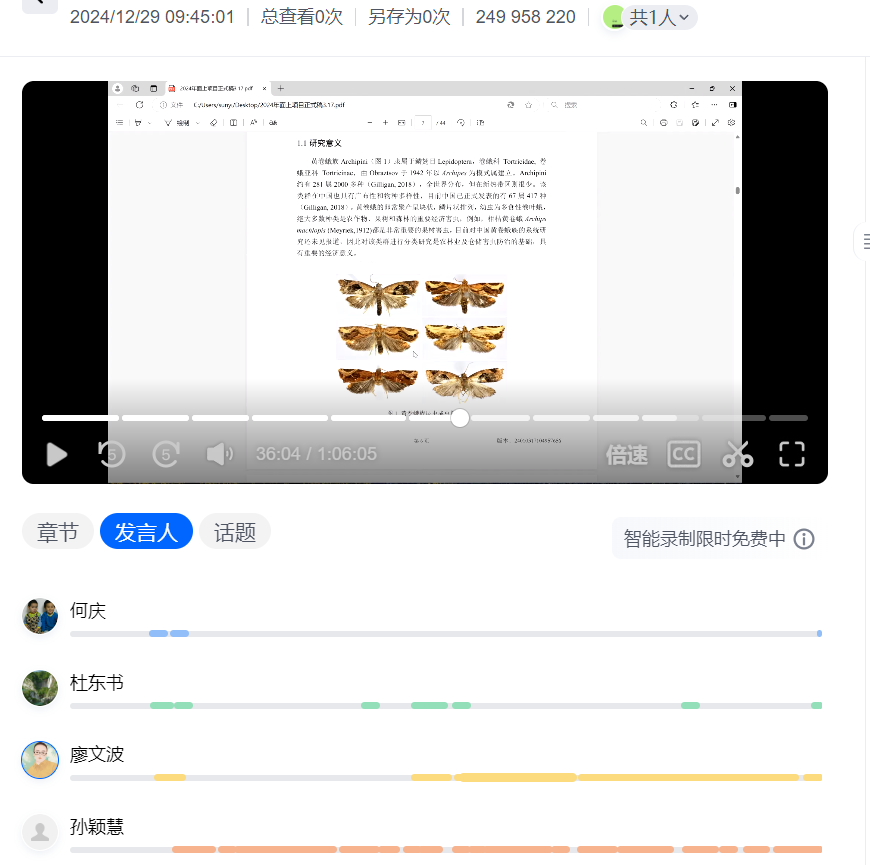This screenshot has width=870, height=865.
Task: Toggle CC subtitles
Action: click(x=683, y=454)
